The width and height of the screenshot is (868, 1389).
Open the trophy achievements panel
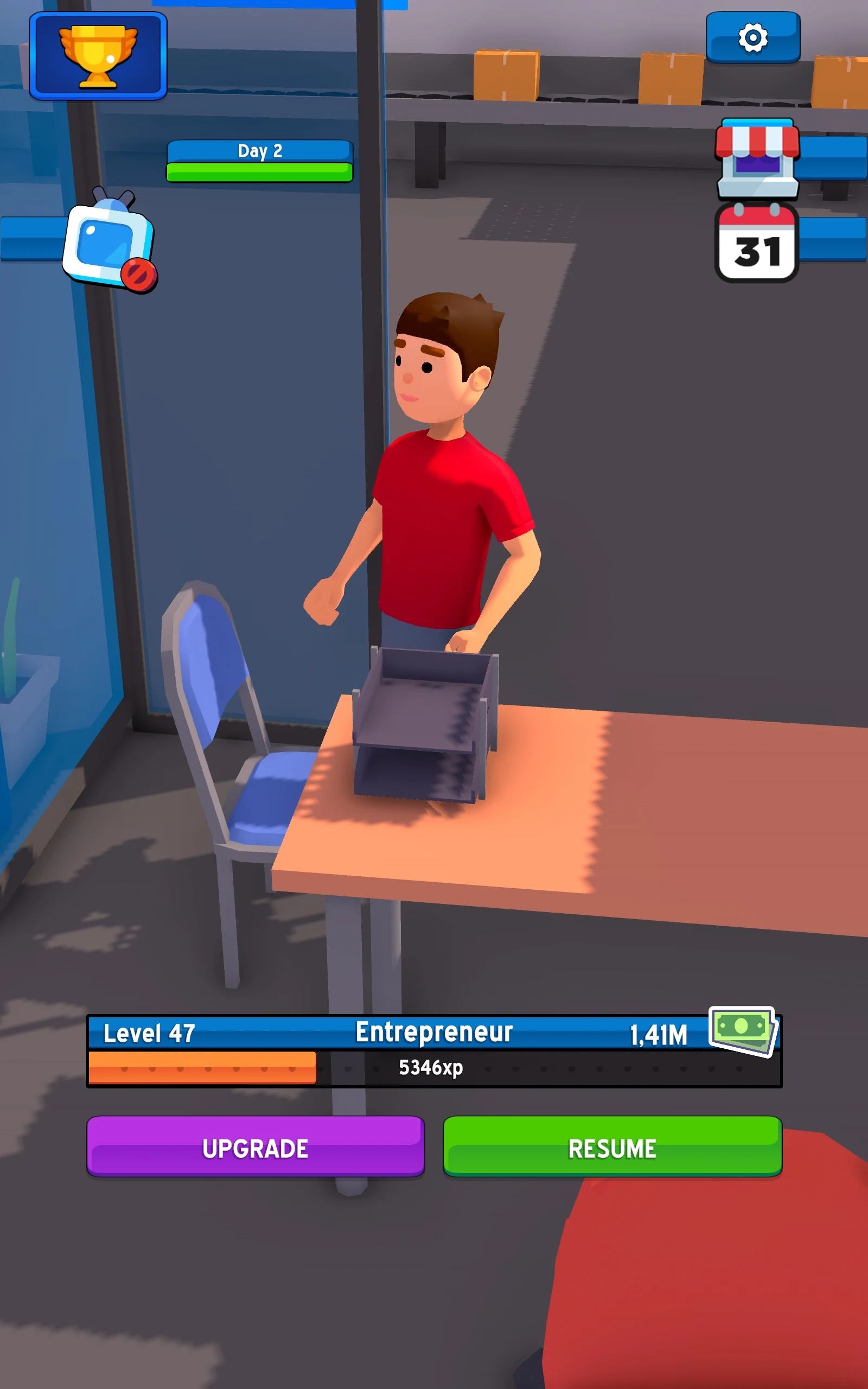click(x=98, y=56)
